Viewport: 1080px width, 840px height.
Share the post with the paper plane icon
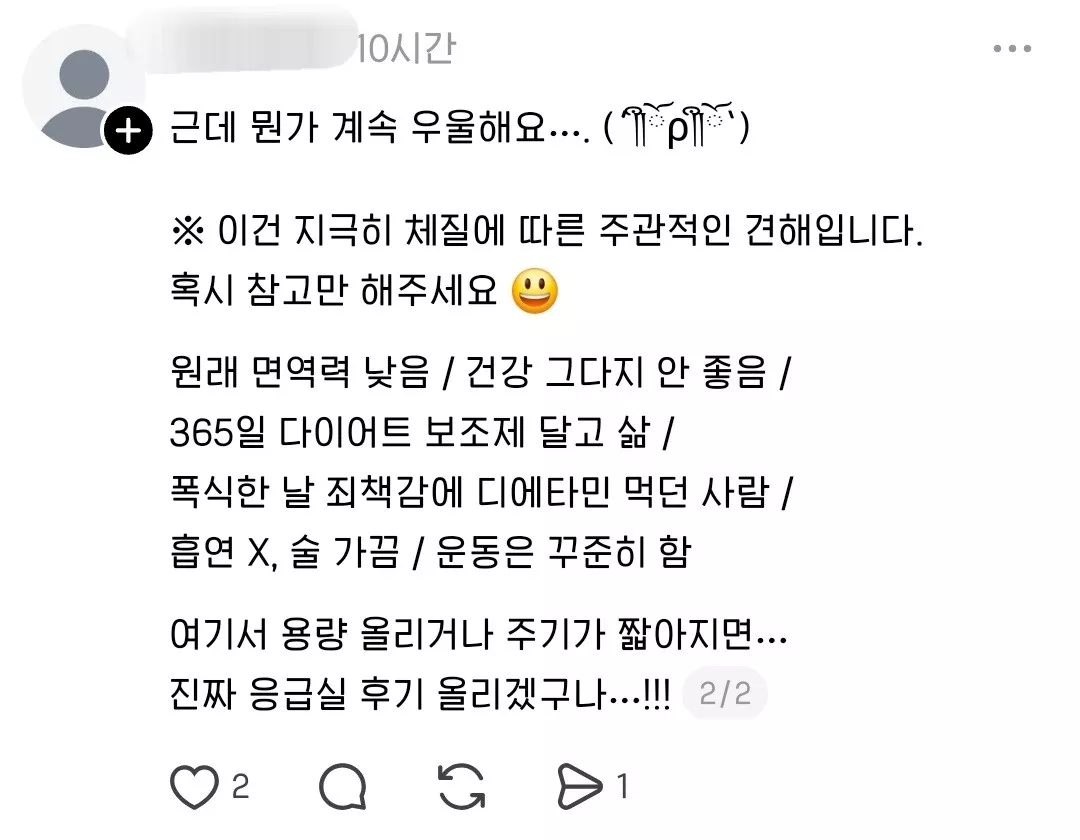point(579,786)
